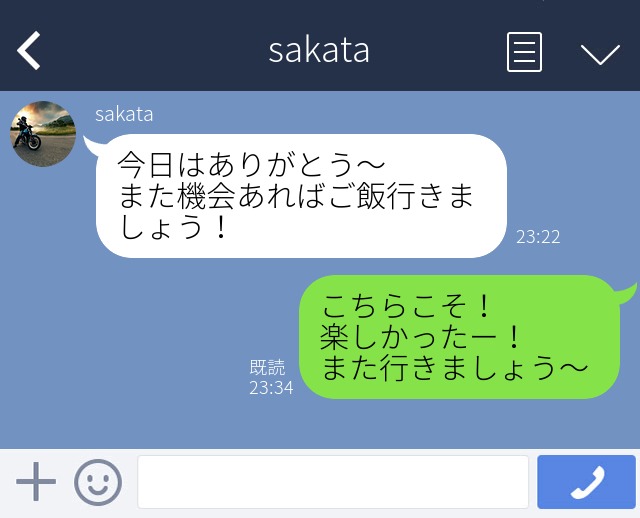Go back from sakata chat
The image size is (640, 518).
[x=30, y=50]
